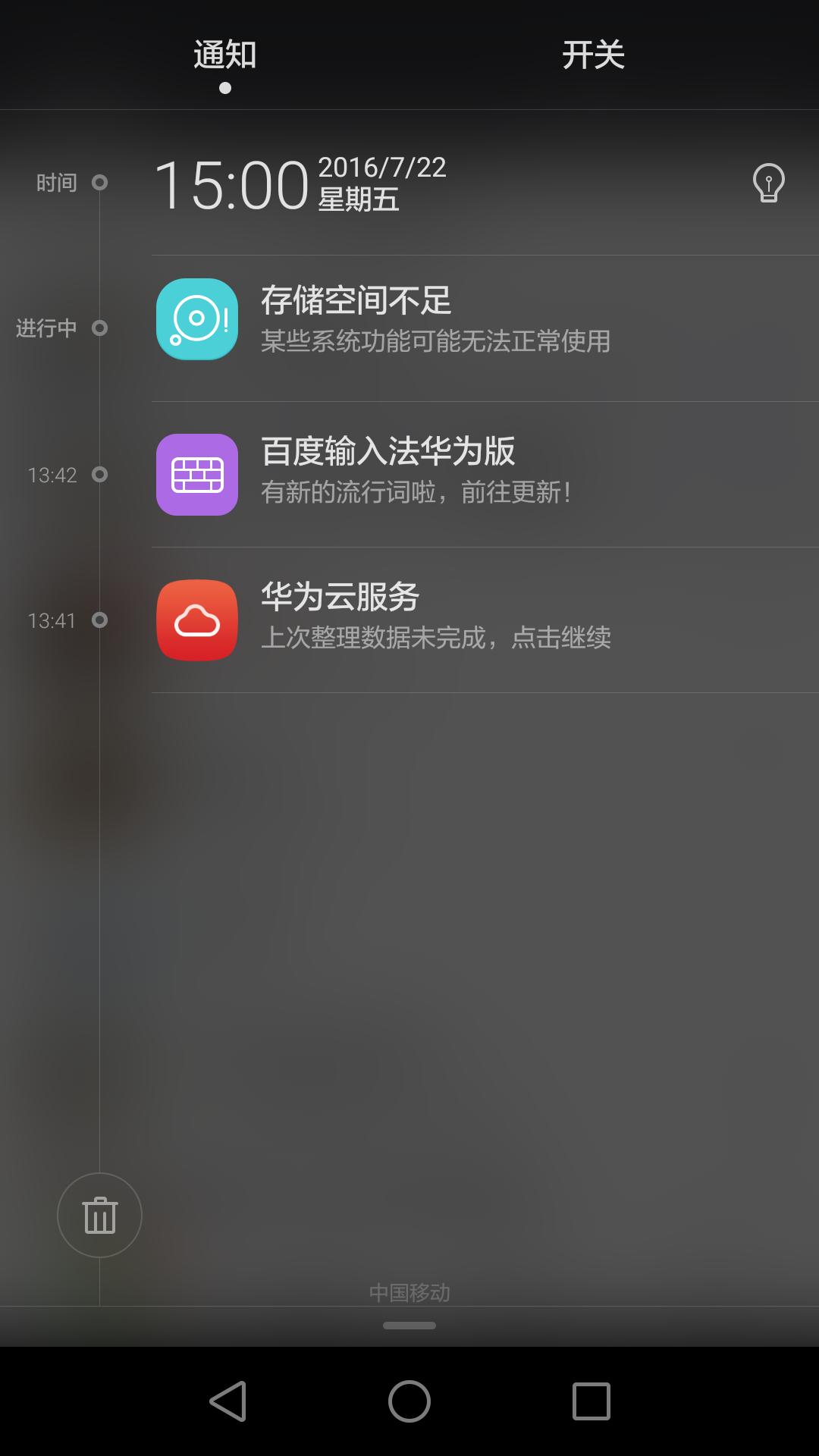Stay on the 通知 notifications tab
Image resolution: width=819 pixels, height=1456 pixels.
pyautogui.click(x=225, y=55)
